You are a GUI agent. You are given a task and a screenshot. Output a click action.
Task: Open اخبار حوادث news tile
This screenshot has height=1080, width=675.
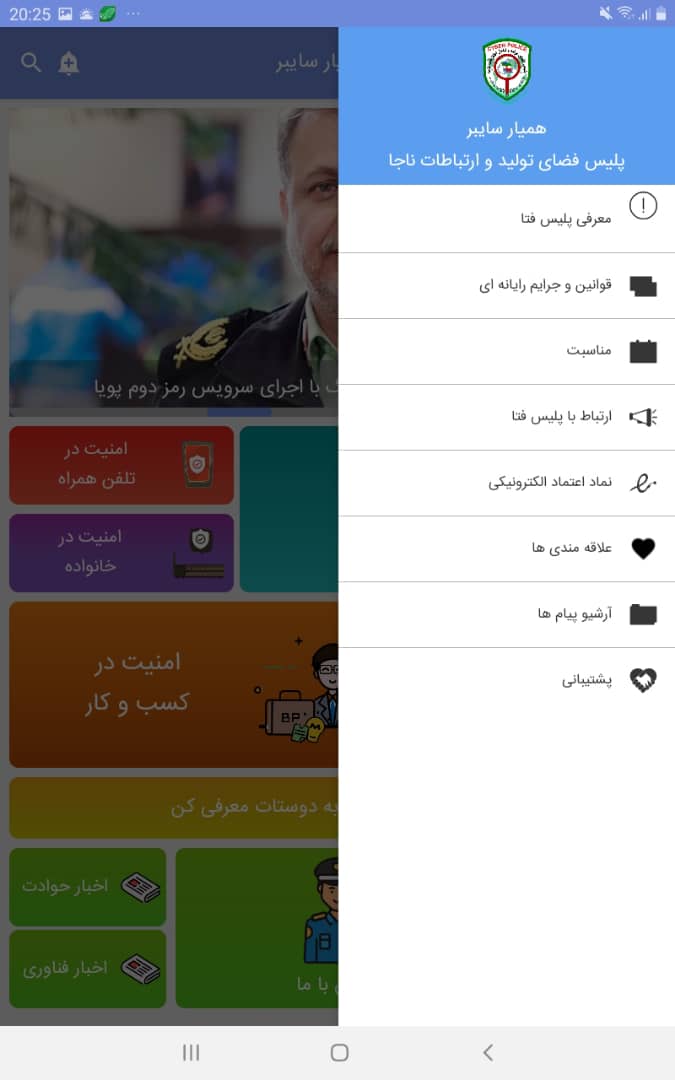pyautogui.click(x=88, y=887)
